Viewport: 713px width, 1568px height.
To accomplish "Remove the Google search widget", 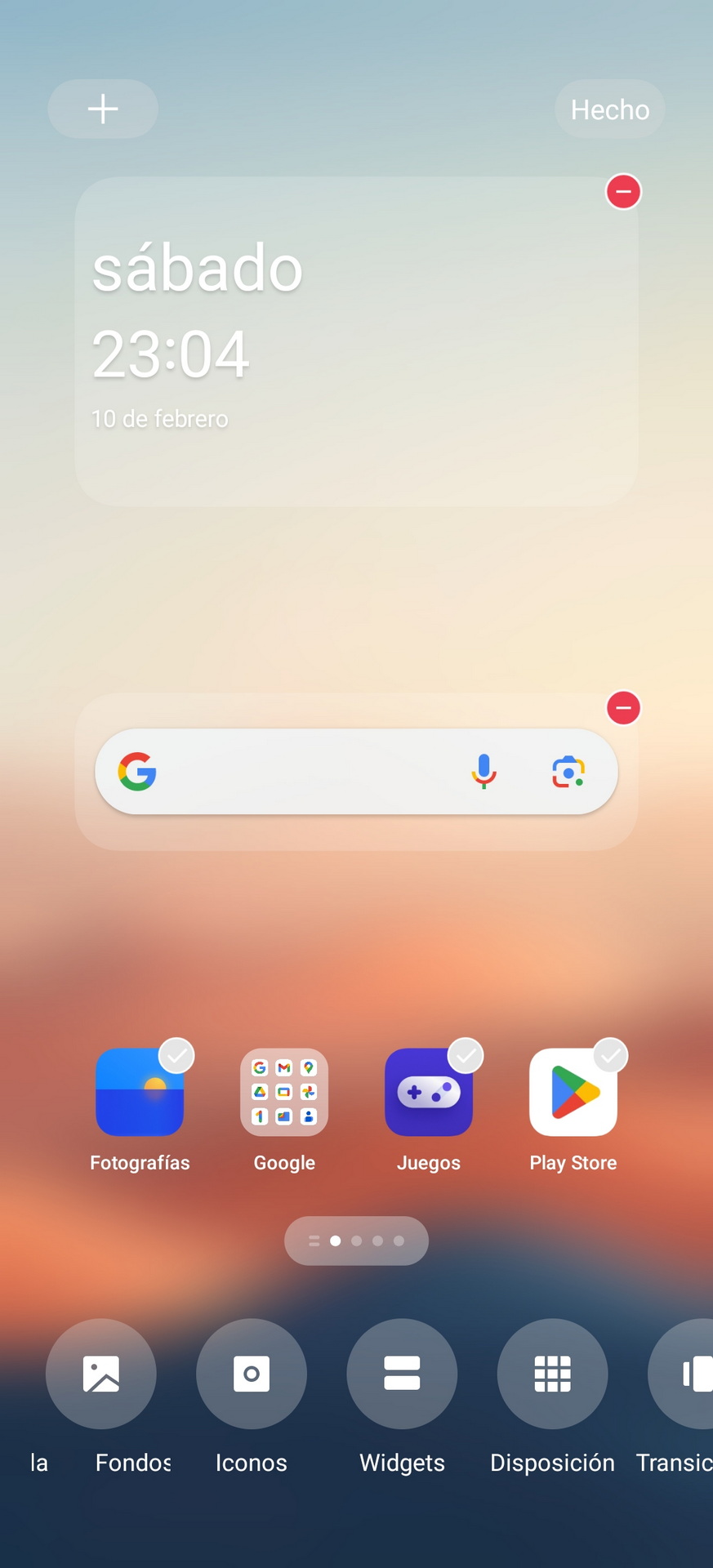I will pyautogui.click(x=623, y=707).
